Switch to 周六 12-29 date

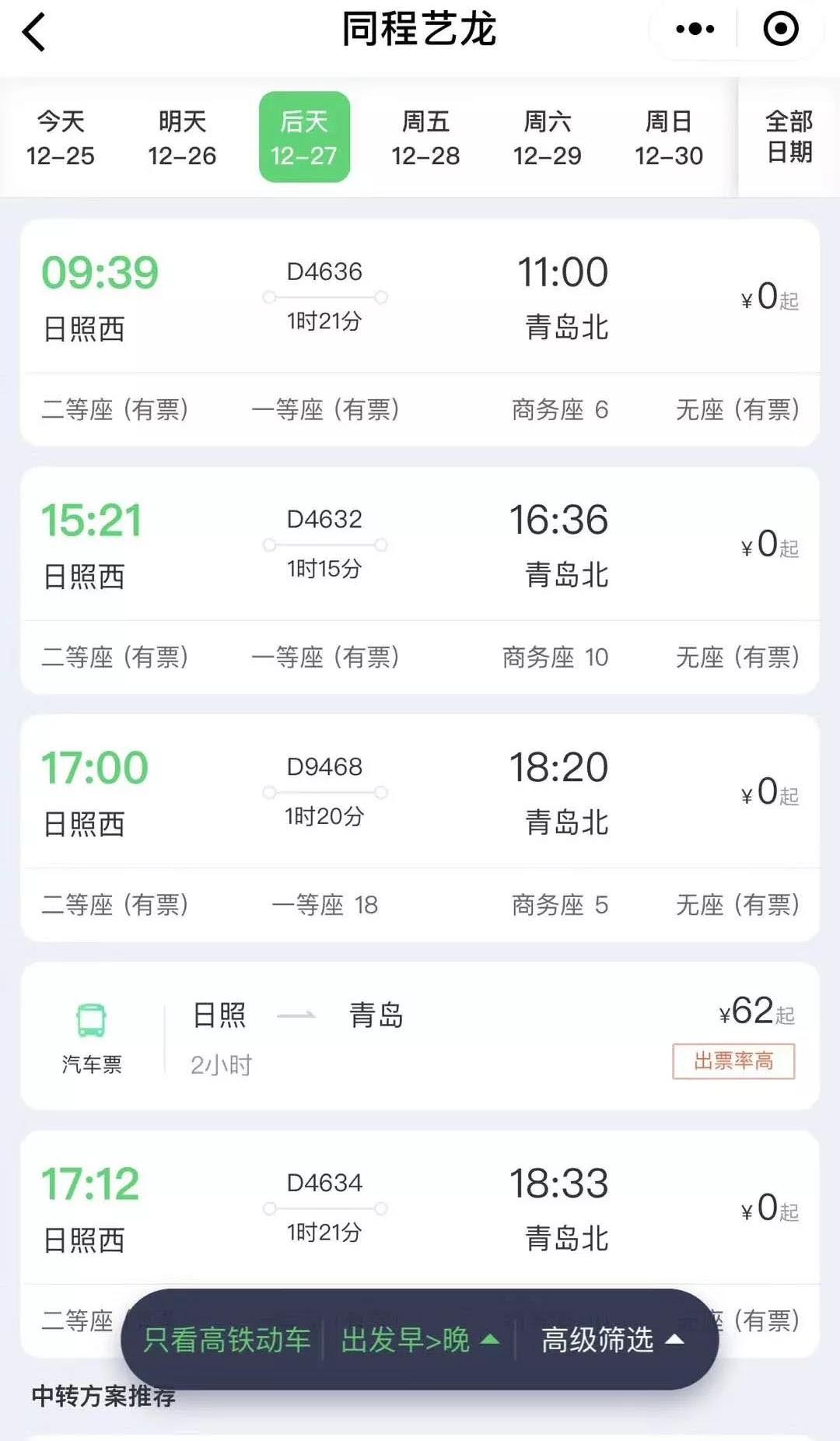(547, 138)
